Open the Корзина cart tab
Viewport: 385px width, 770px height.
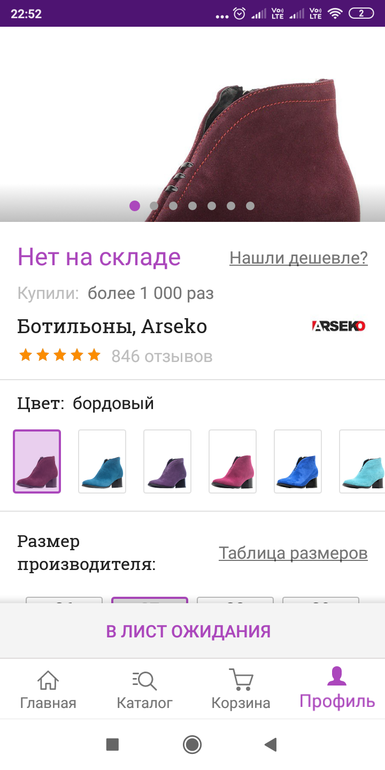pos(241,689)
